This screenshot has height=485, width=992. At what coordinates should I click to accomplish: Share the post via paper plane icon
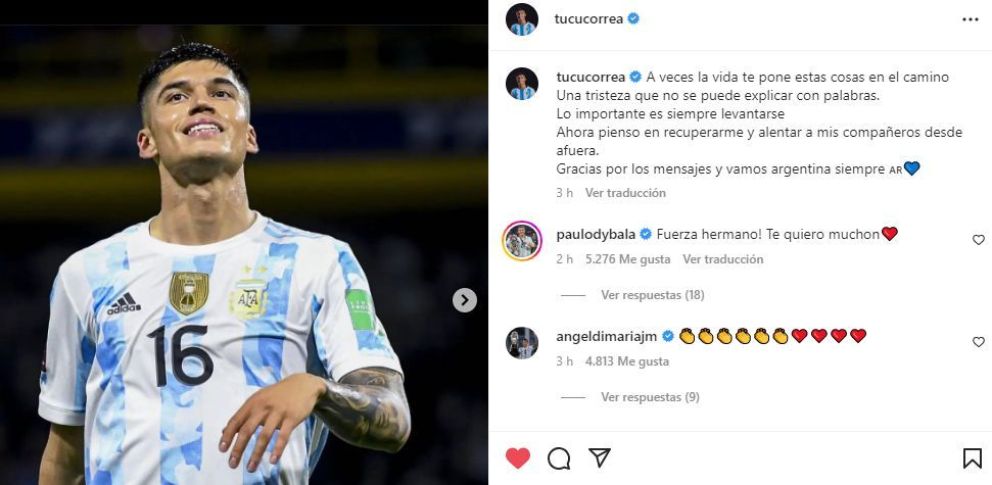(x=600, y=458)
